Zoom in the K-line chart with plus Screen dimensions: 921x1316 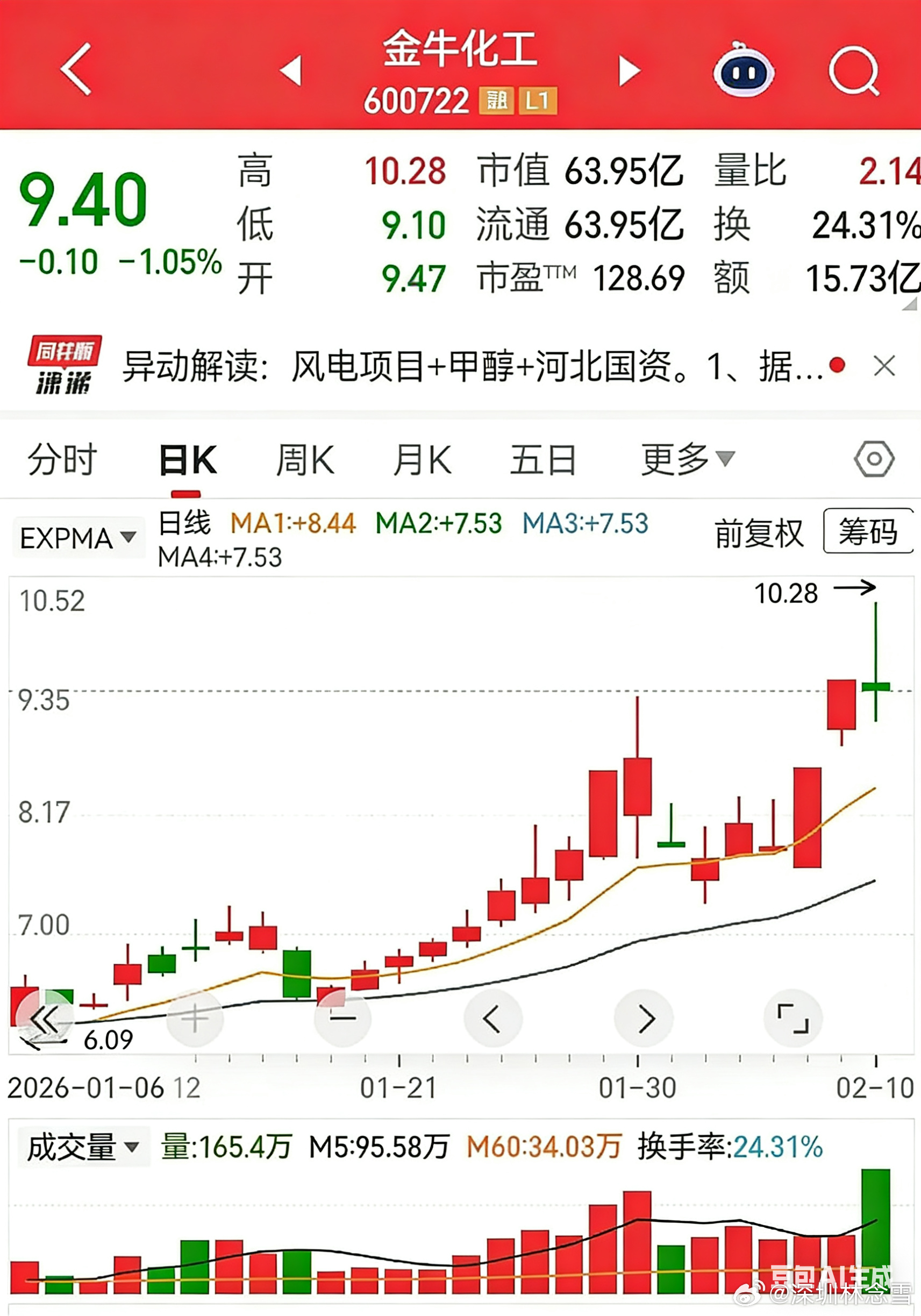pyautogui.click(x=195, y=1019)
